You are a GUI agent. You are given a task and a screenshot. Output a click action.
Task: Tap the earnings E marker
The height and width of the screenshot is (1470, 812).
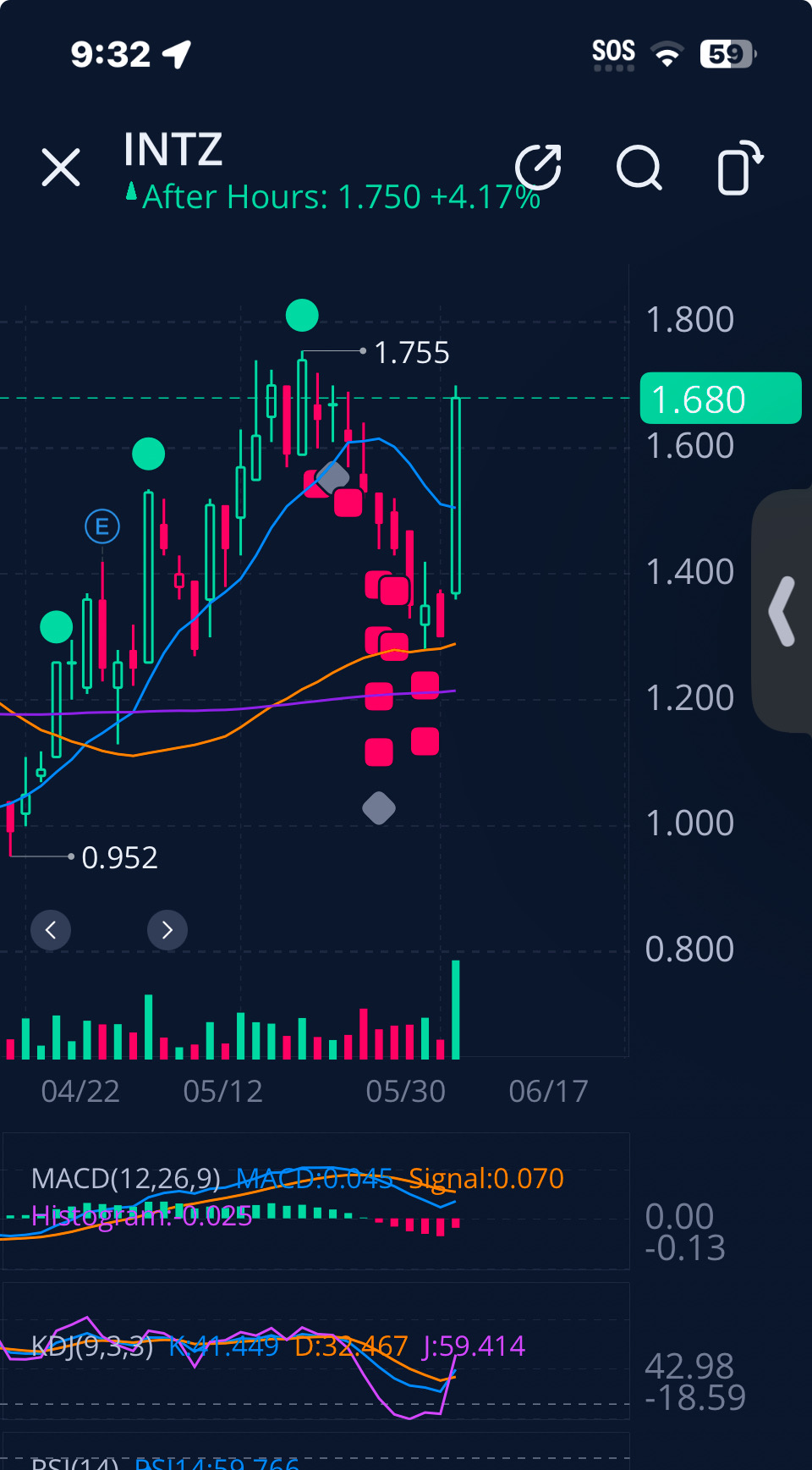point(102,527)
